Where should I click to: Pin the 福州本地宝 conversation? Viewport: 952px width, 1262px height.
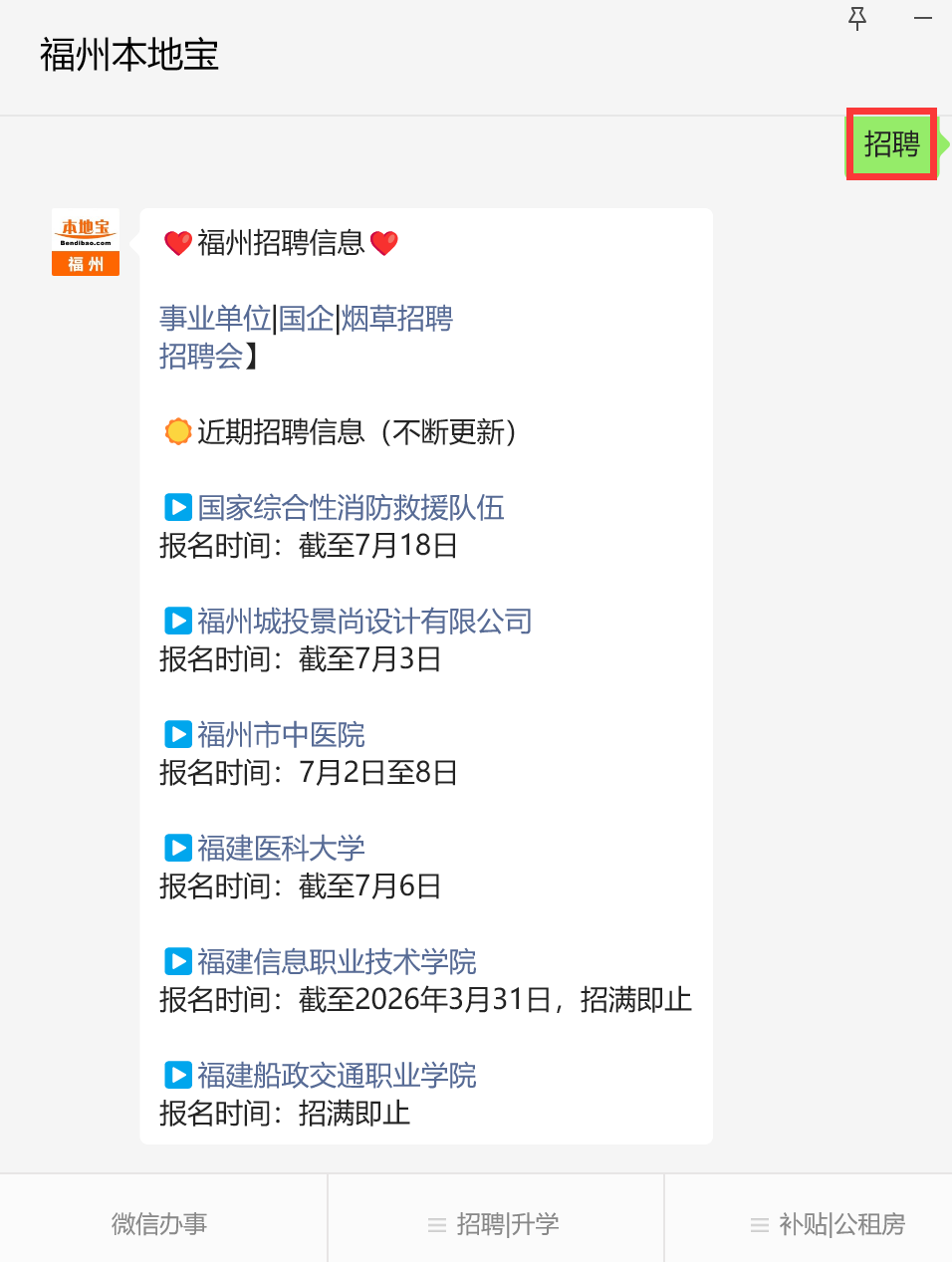click(x=857, y=20)
